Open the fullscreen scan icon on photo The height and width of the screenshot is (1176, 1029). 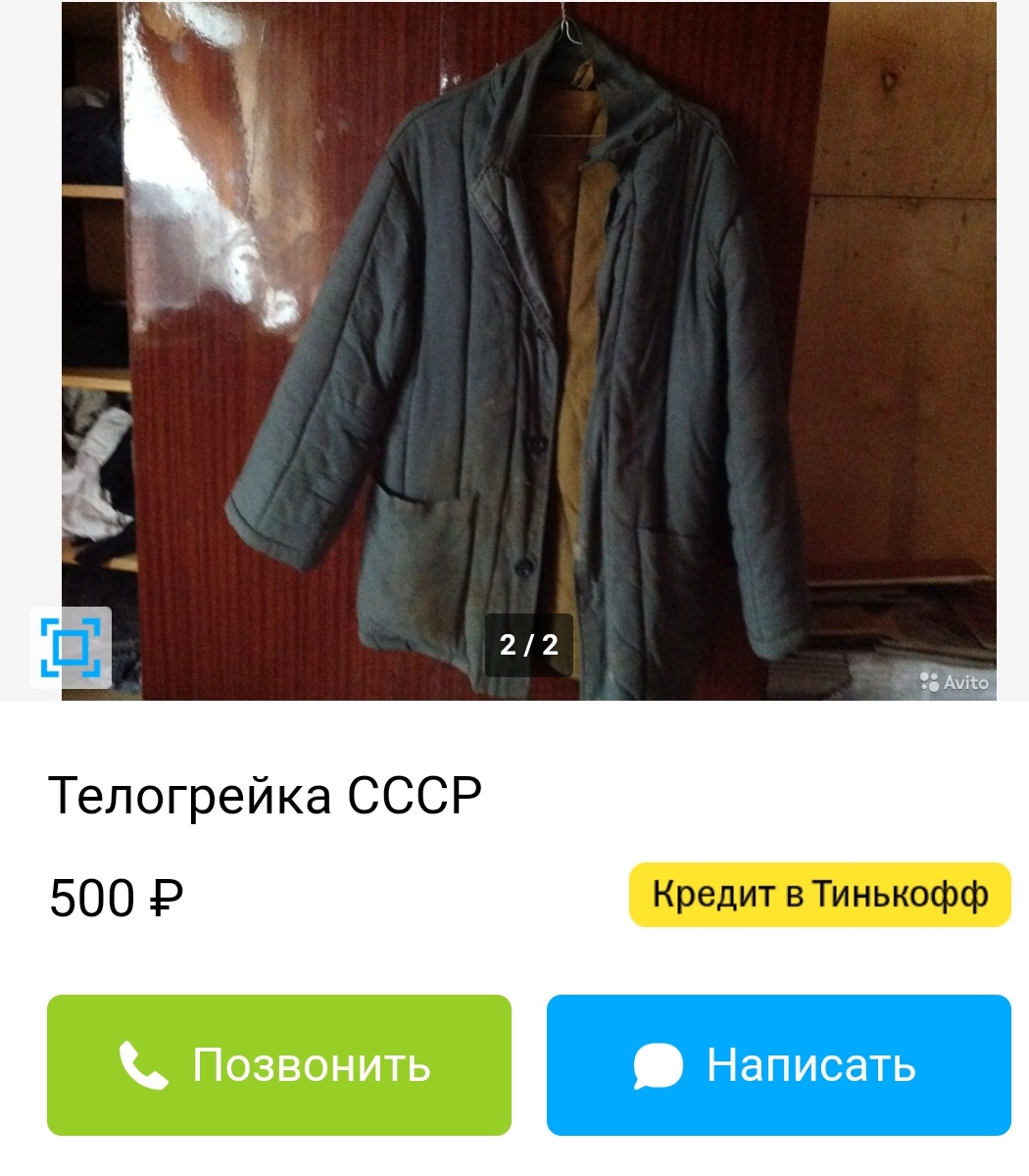[x=71, y=648]
